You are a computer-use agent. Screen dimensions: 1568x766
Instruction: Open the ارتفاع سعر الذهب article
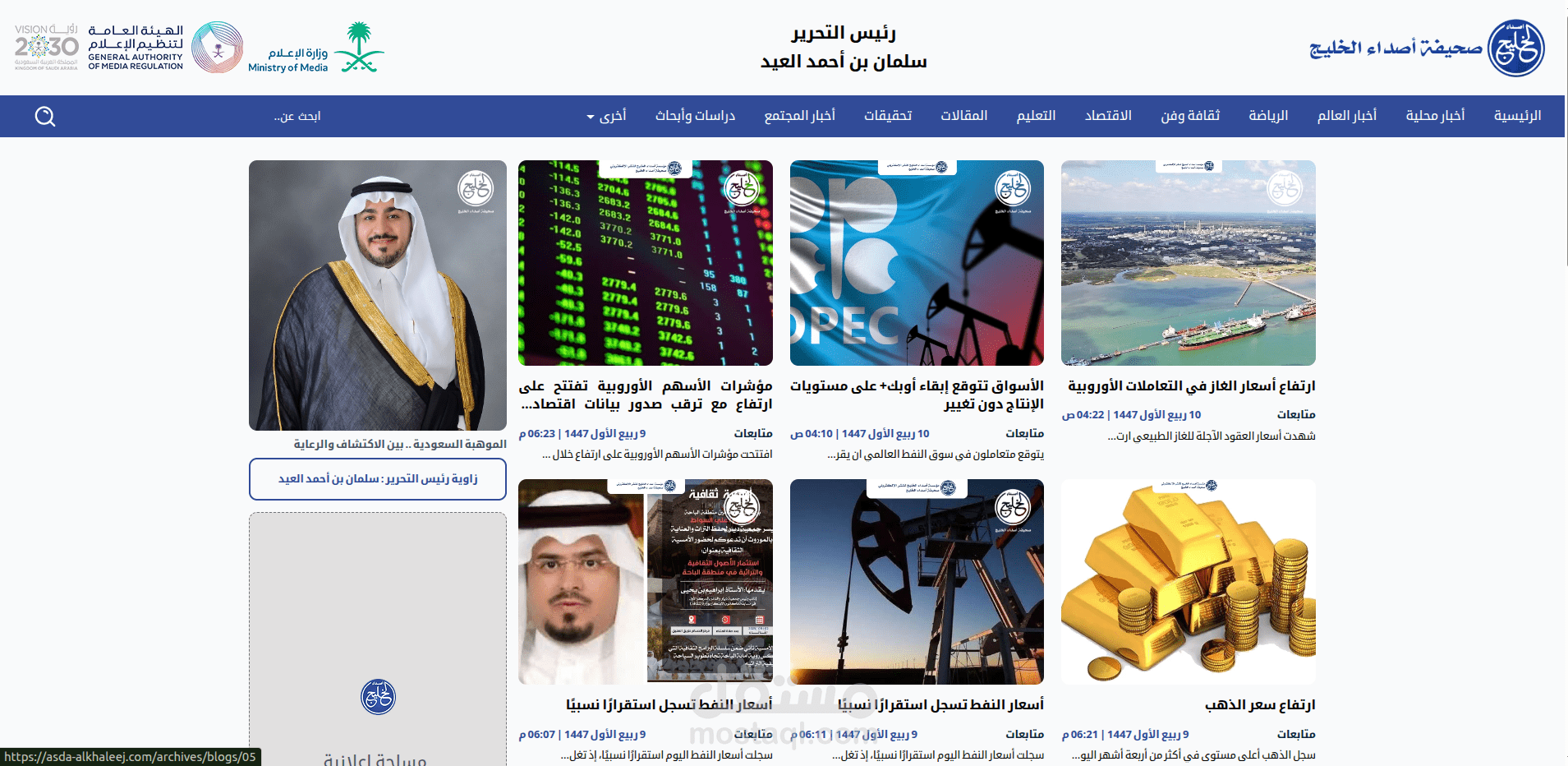click(1260, 705)
